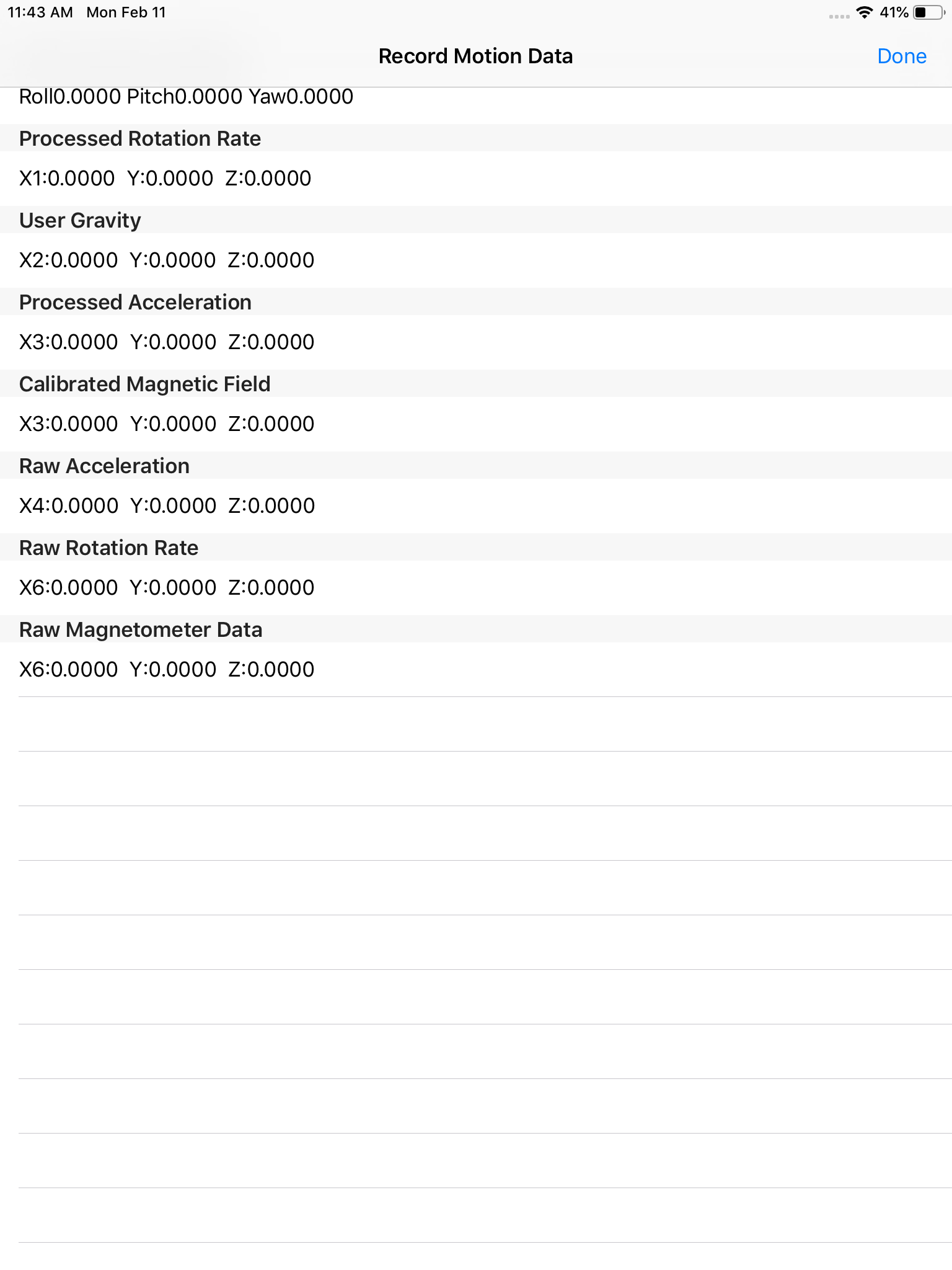Tap the Done button

pyautogui.click(x=902, y=56)
